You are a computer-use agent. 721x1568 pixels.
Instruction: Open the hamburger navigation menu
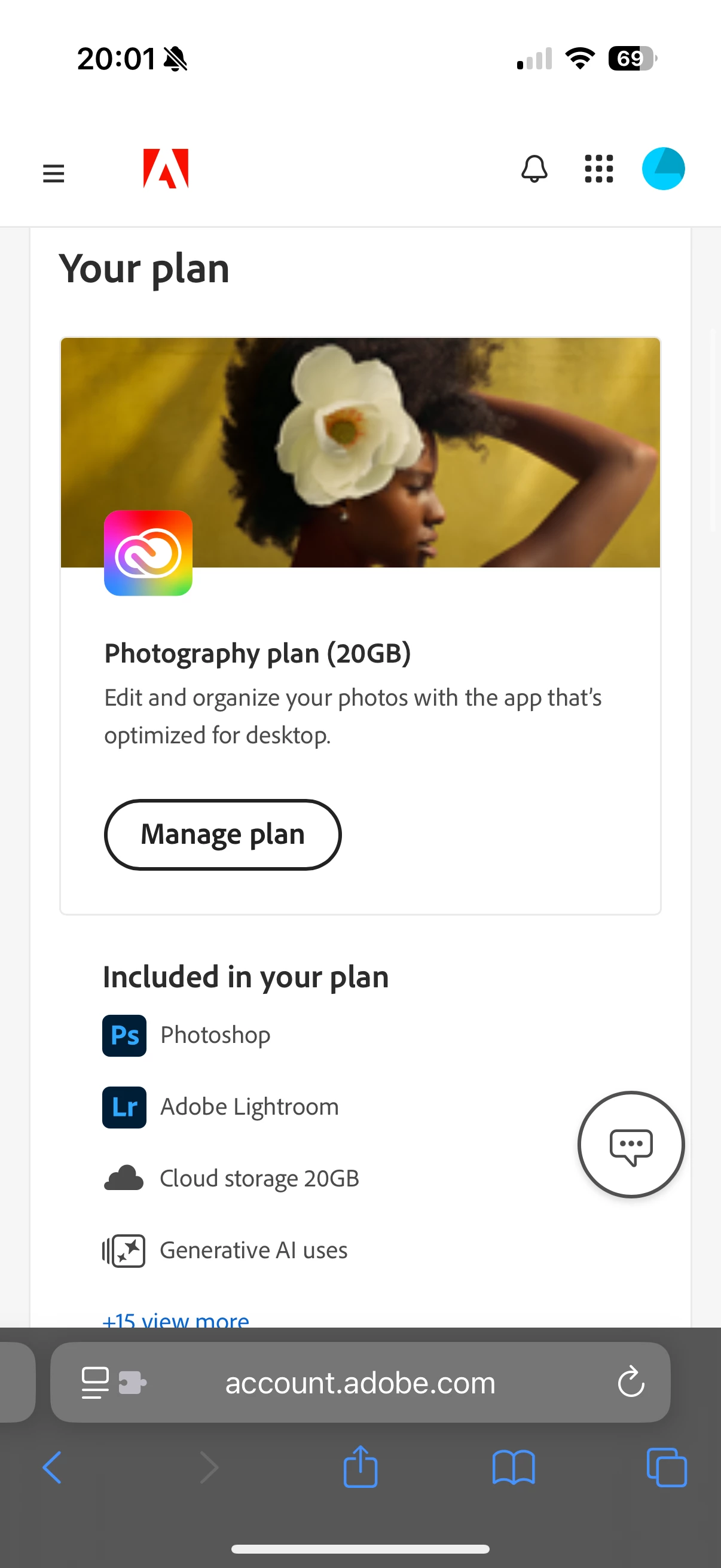tap(54, 173)
